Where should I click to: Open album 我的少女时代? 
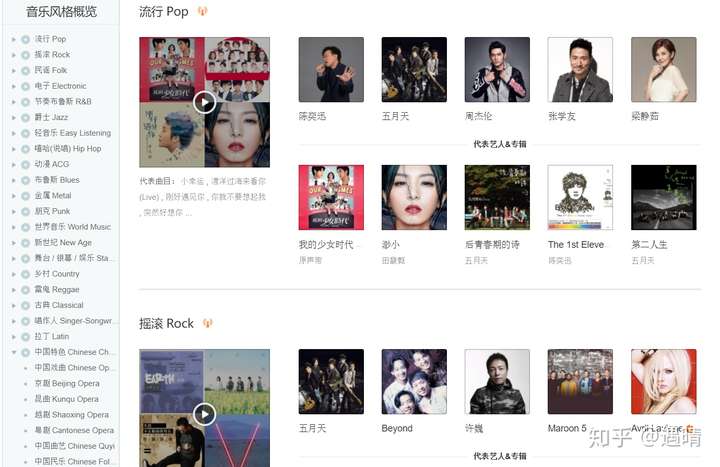(331, 198)
